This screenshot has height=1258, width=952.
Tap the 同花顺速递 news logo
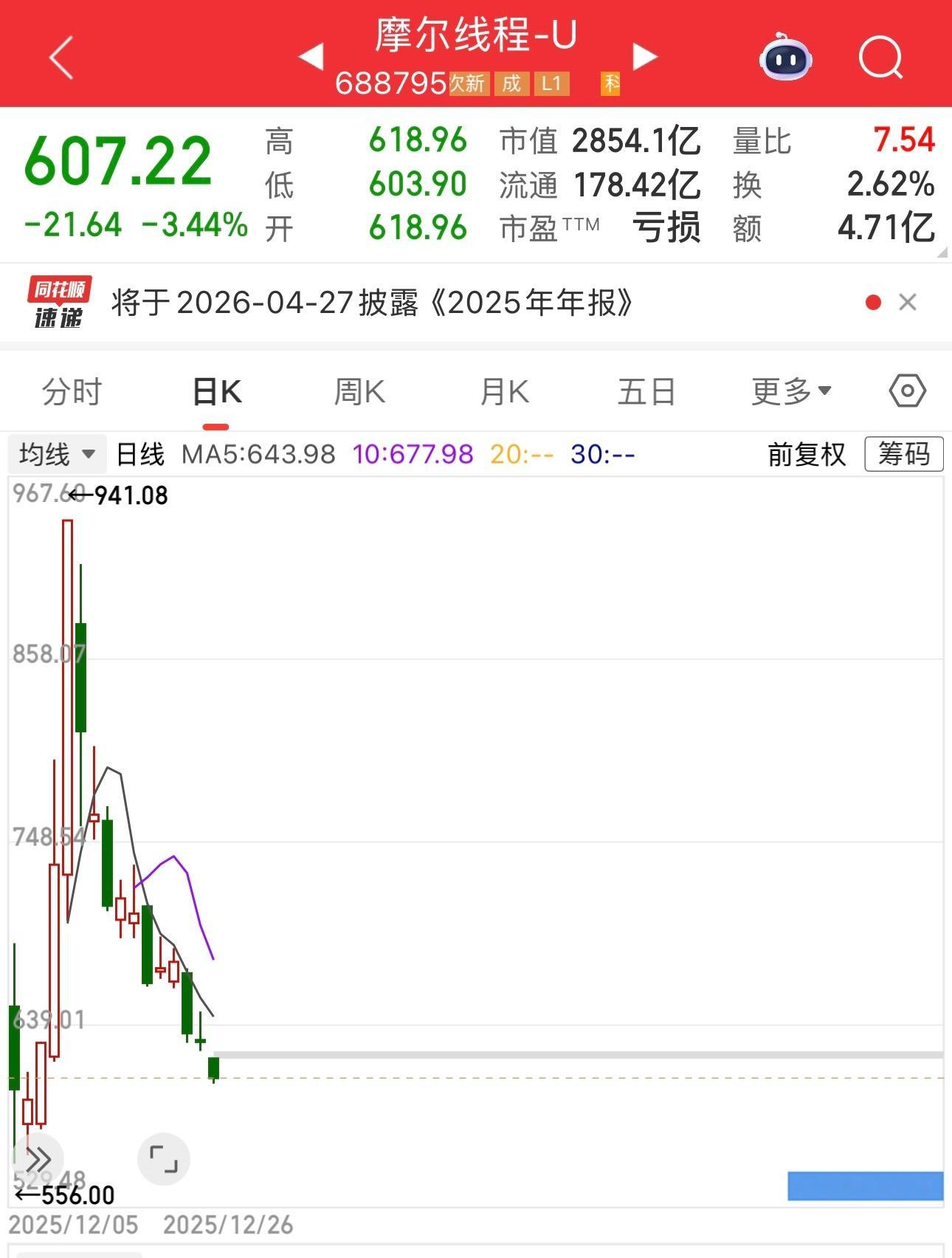[59, 300]
